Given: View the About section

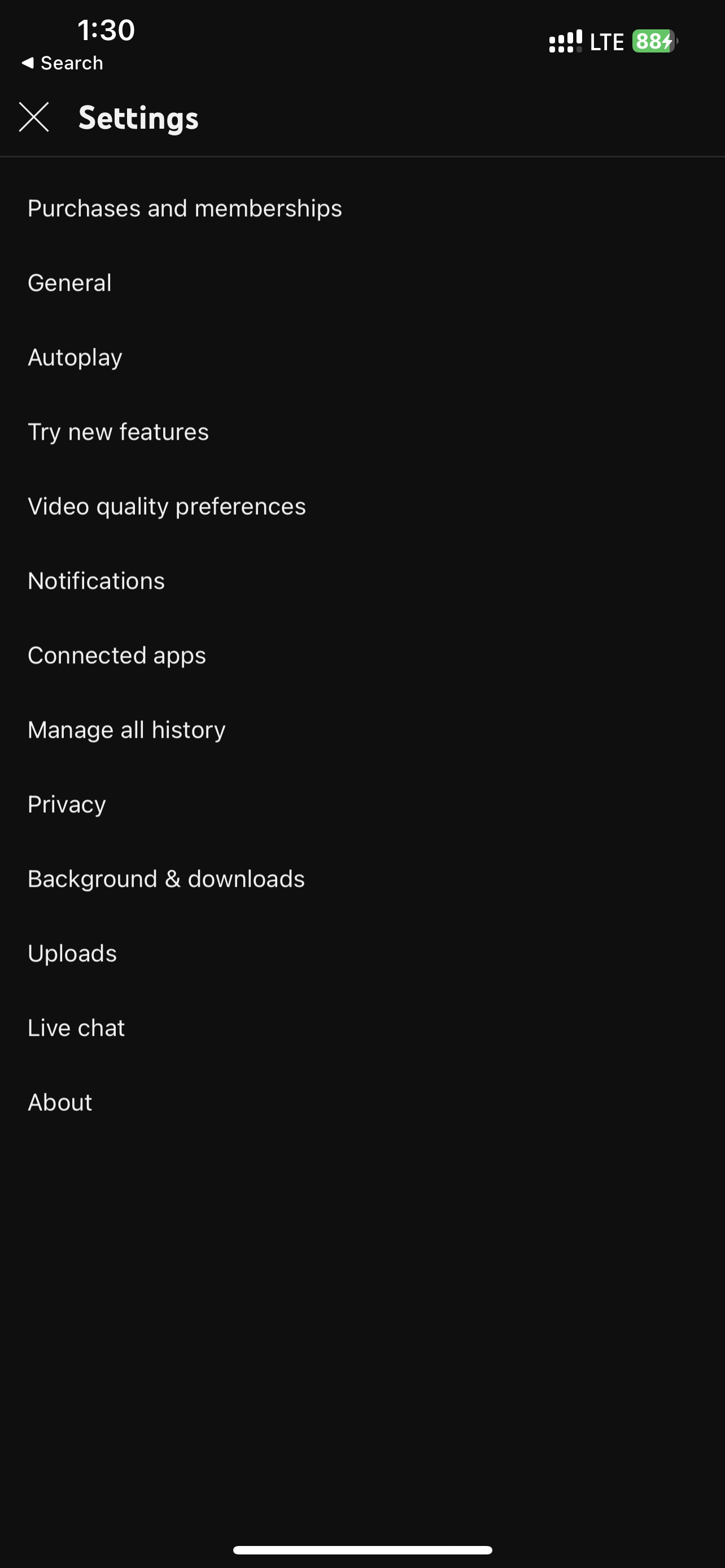Looking at the screenshot, I should tap(60, 1102).
